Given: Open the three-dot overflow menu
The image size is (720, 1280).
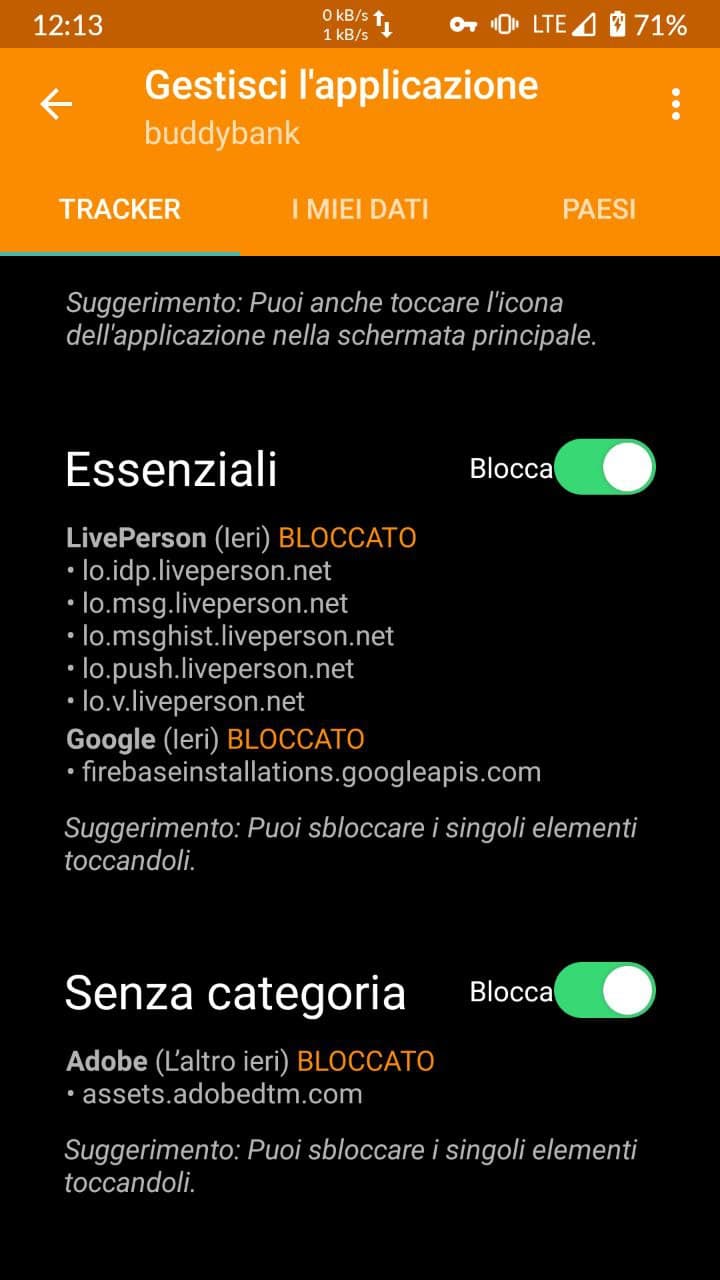Looking at the screenshot, I should click(x=676, y=104).
